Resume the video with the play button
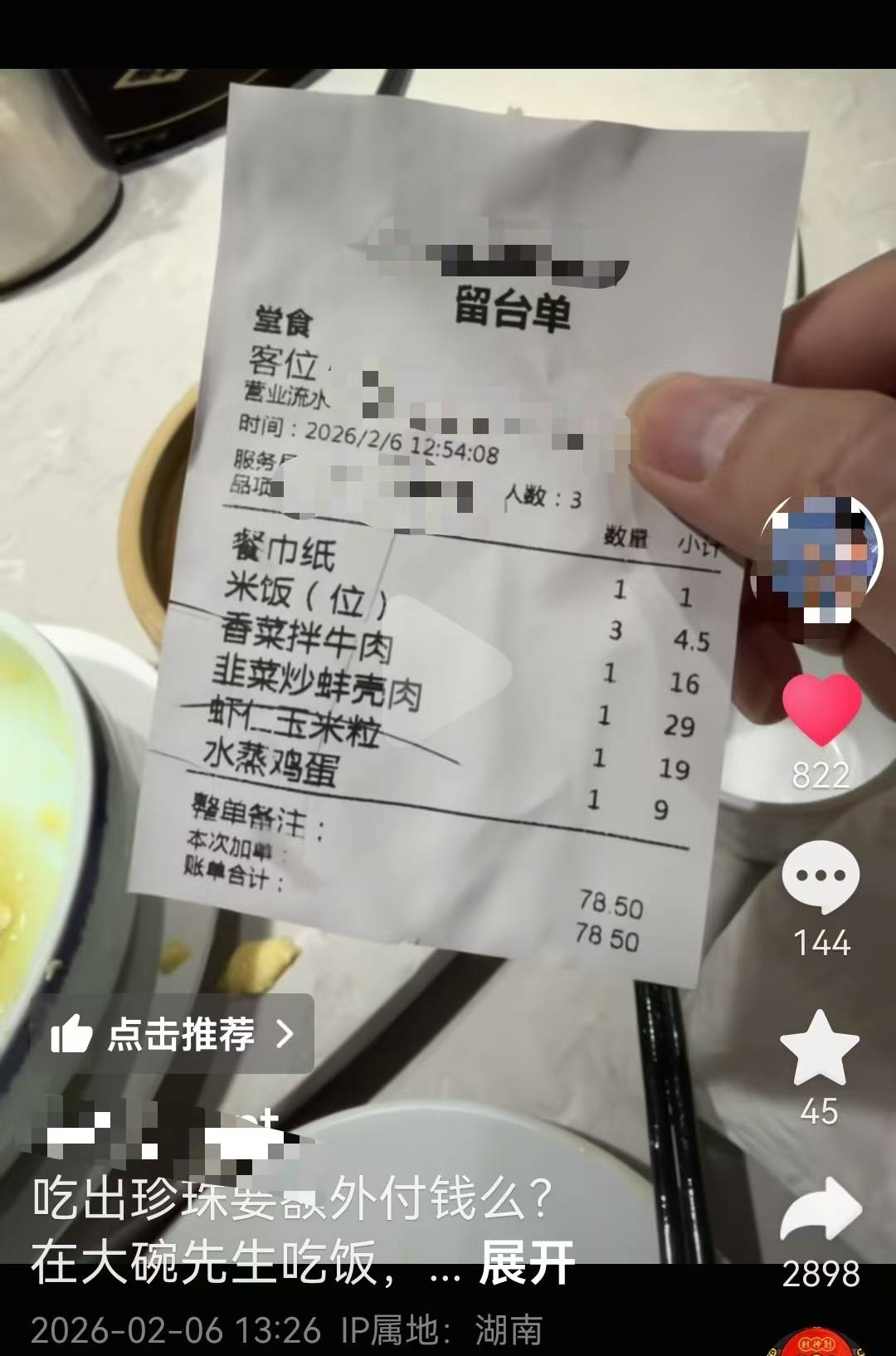 448,668
